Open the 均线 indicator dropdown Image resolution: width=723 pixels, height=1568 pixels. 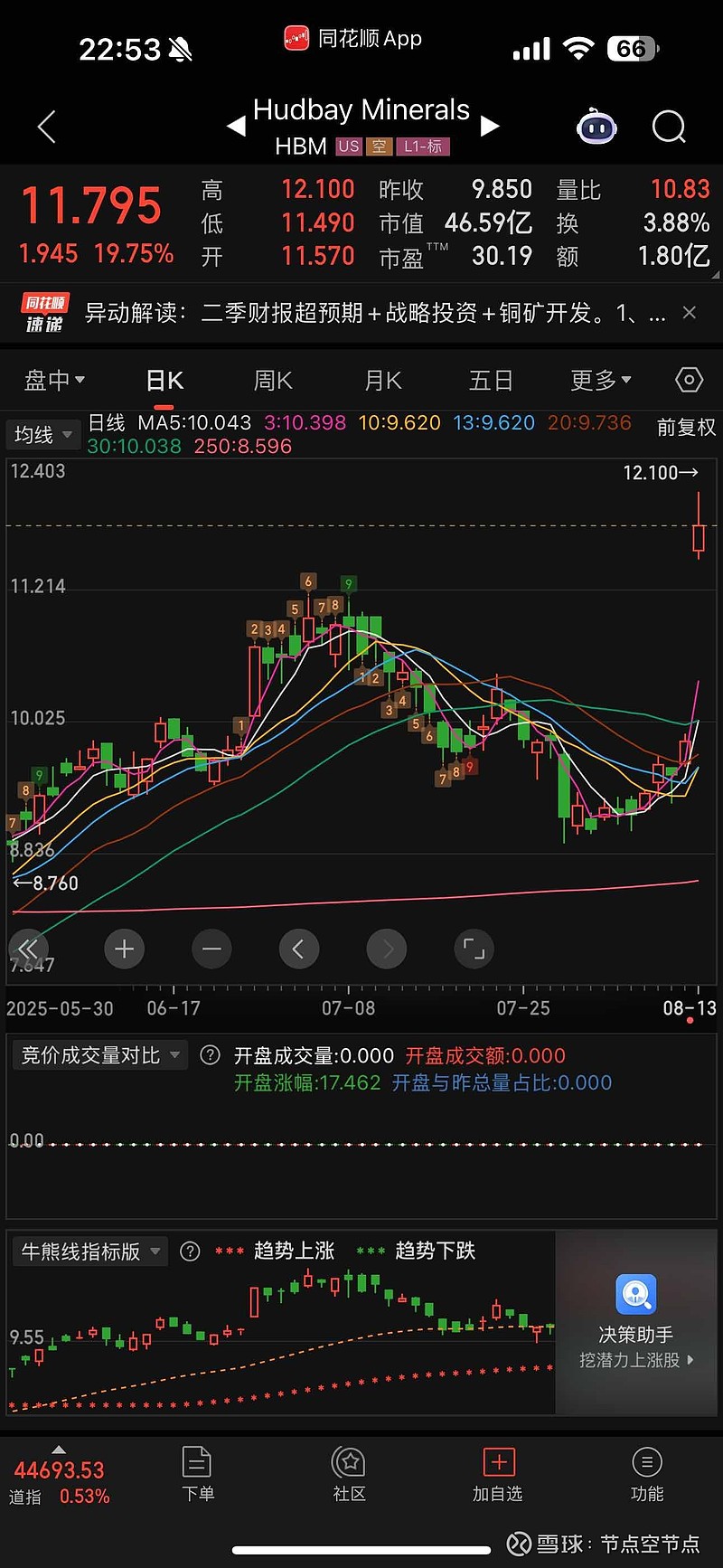(x=42, y=435)
